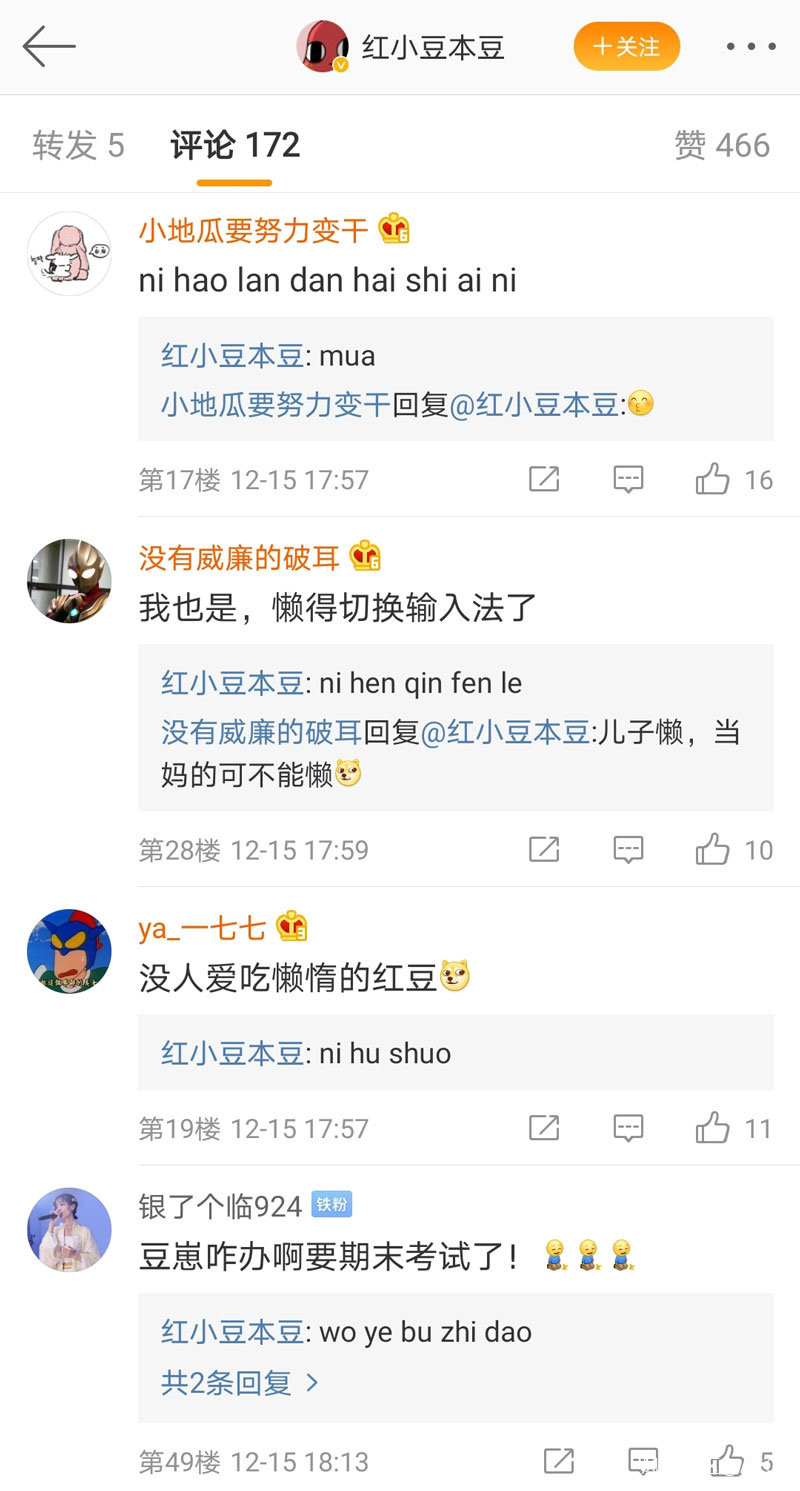Screen dimensions: 800x1491
Task: Repost the 第19楼 comment
Action: (543, 1129)
